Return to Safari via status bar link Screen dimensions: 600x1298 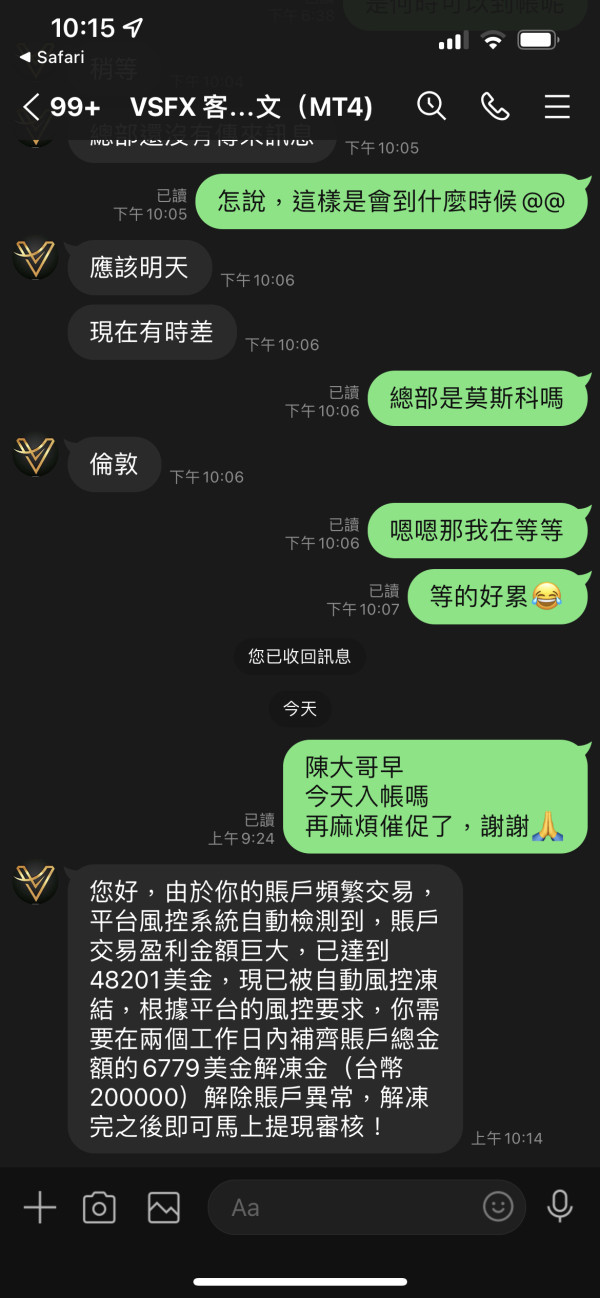[53, 57]
